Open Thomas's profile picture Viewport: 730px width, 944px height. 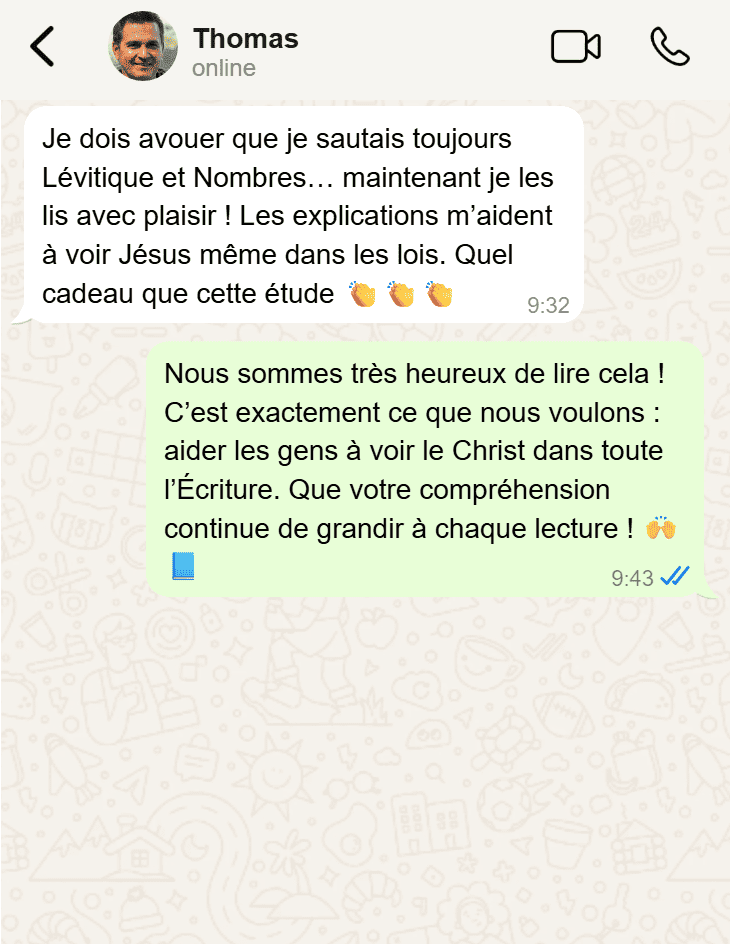pos(142,46)
